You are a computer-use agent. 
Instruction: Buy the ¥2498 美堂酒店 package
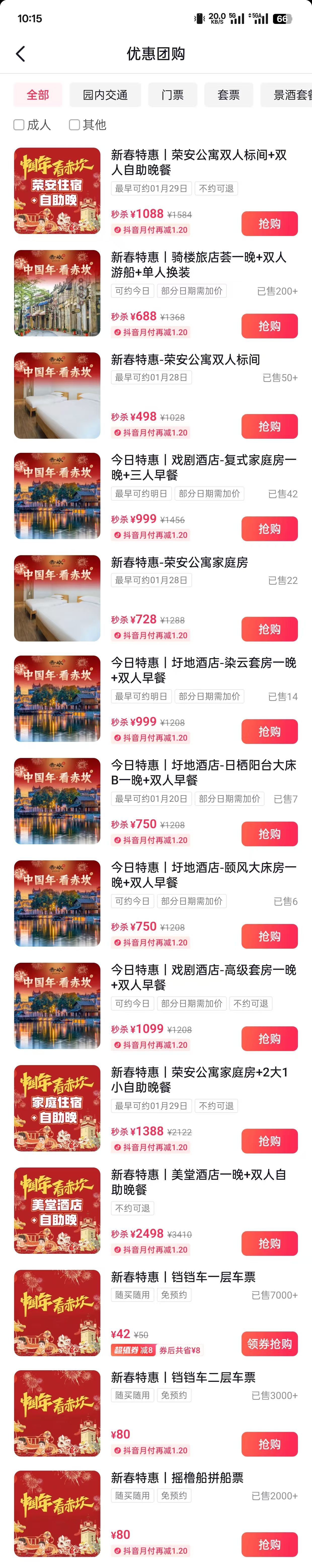(269, 1243)
